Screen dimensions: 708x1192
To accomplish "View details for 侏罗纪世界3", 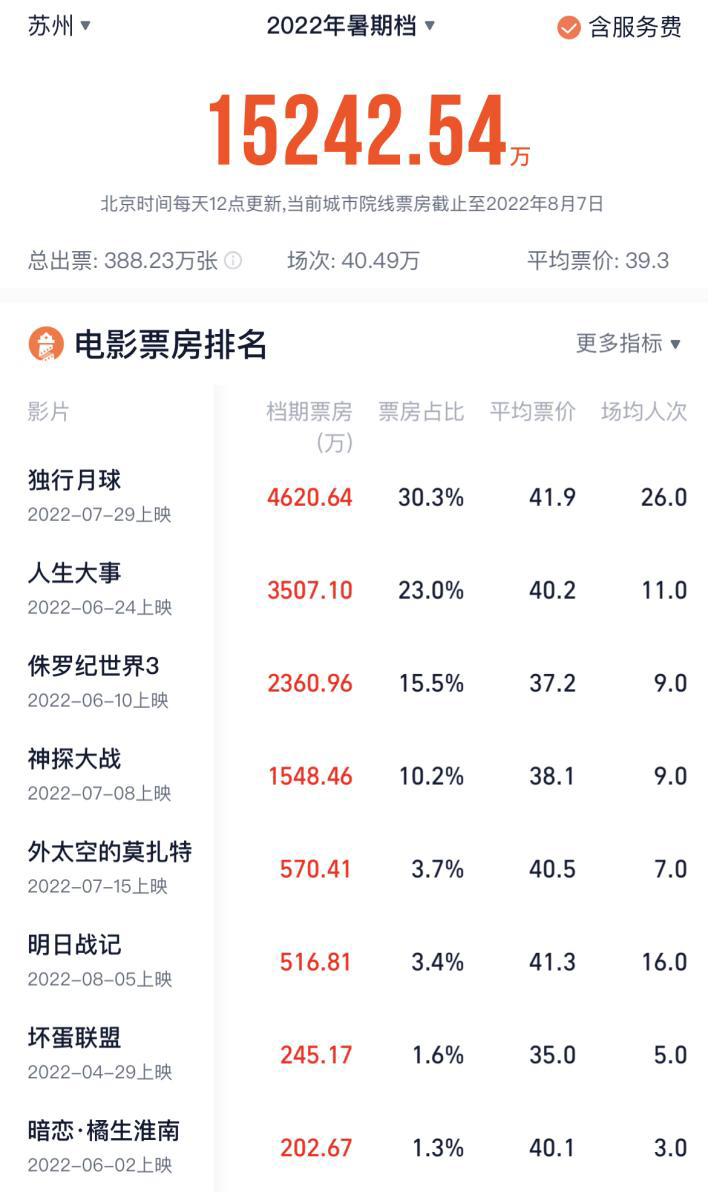I will (354, 683).
